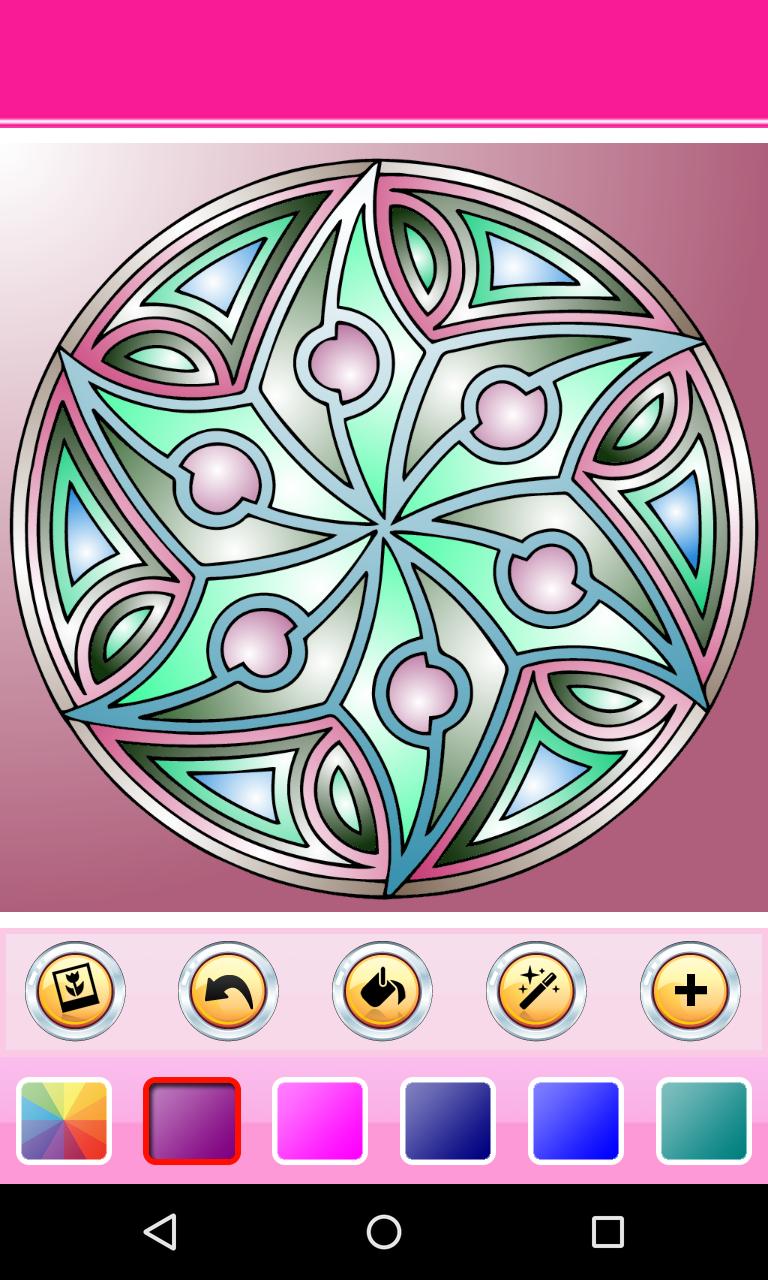This screenshot has height=1280, width=768.
Task: Open recent apps overview
Action: pyautogui.click(x=607, y=1232)
